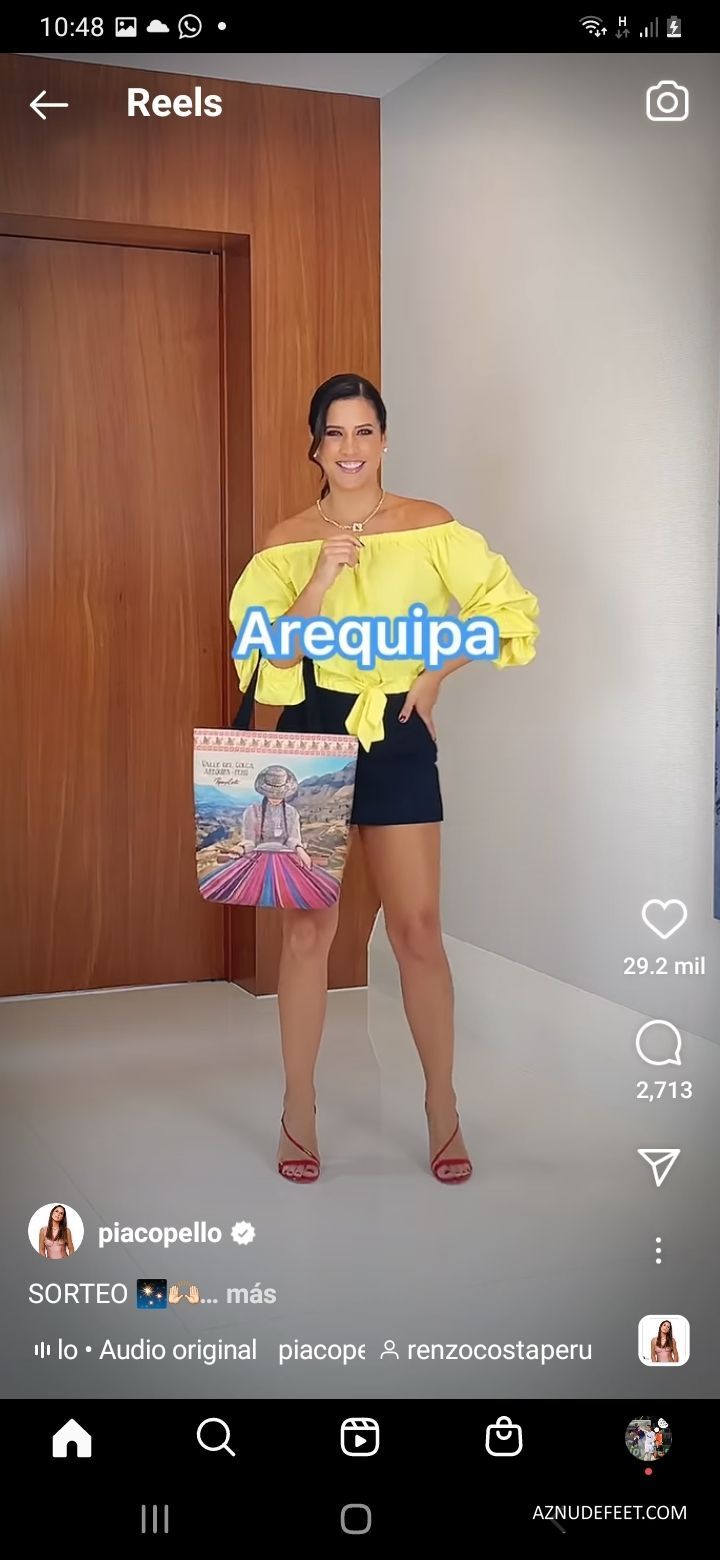The width and height of the screenshot is (720, 1560).
Task: Tap piacopello's profile picture avatar
Action: [x=56, y=1231]
